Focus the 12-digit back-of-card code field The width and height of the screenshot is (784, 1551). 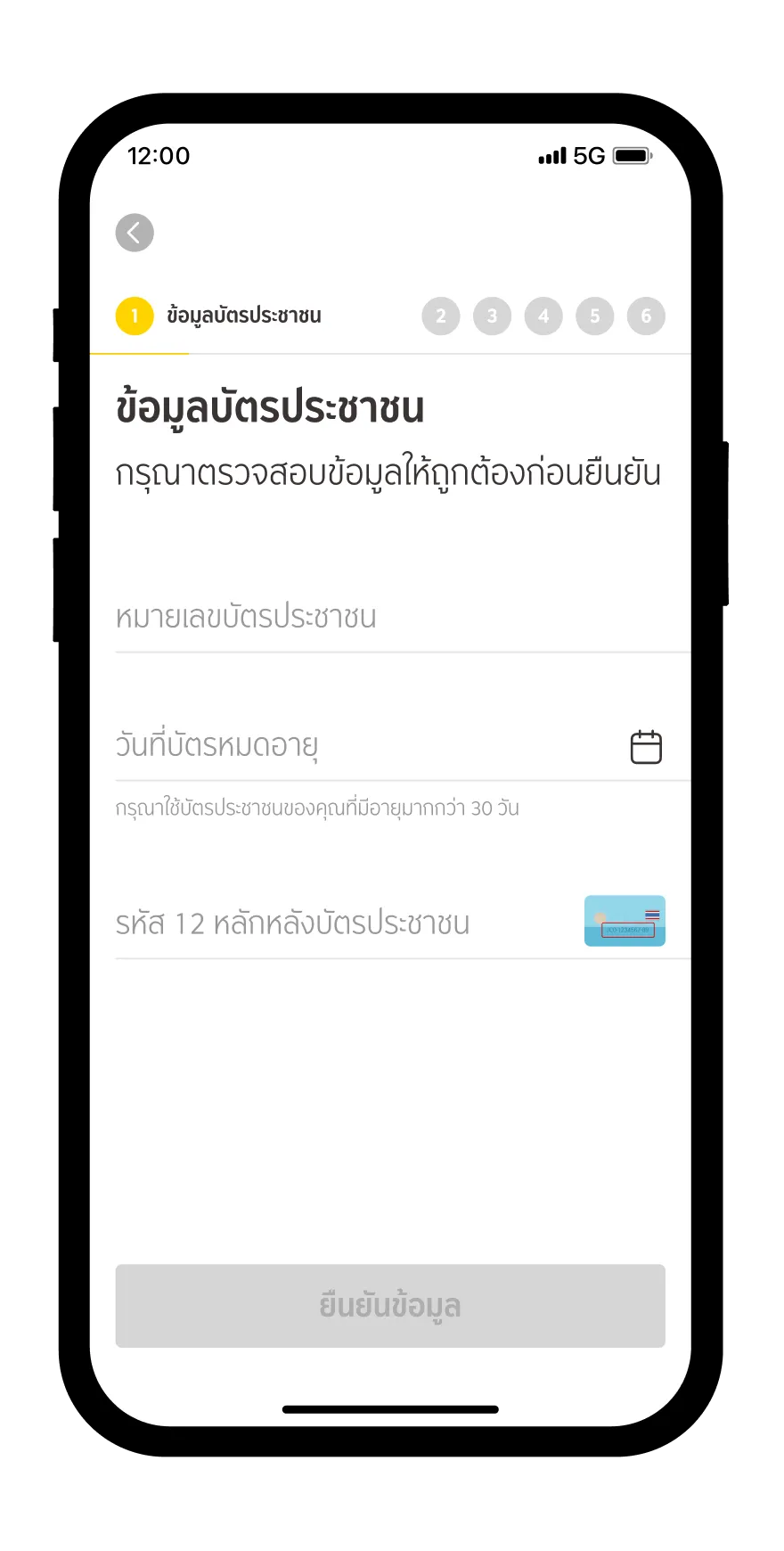(x=339, y=923)
